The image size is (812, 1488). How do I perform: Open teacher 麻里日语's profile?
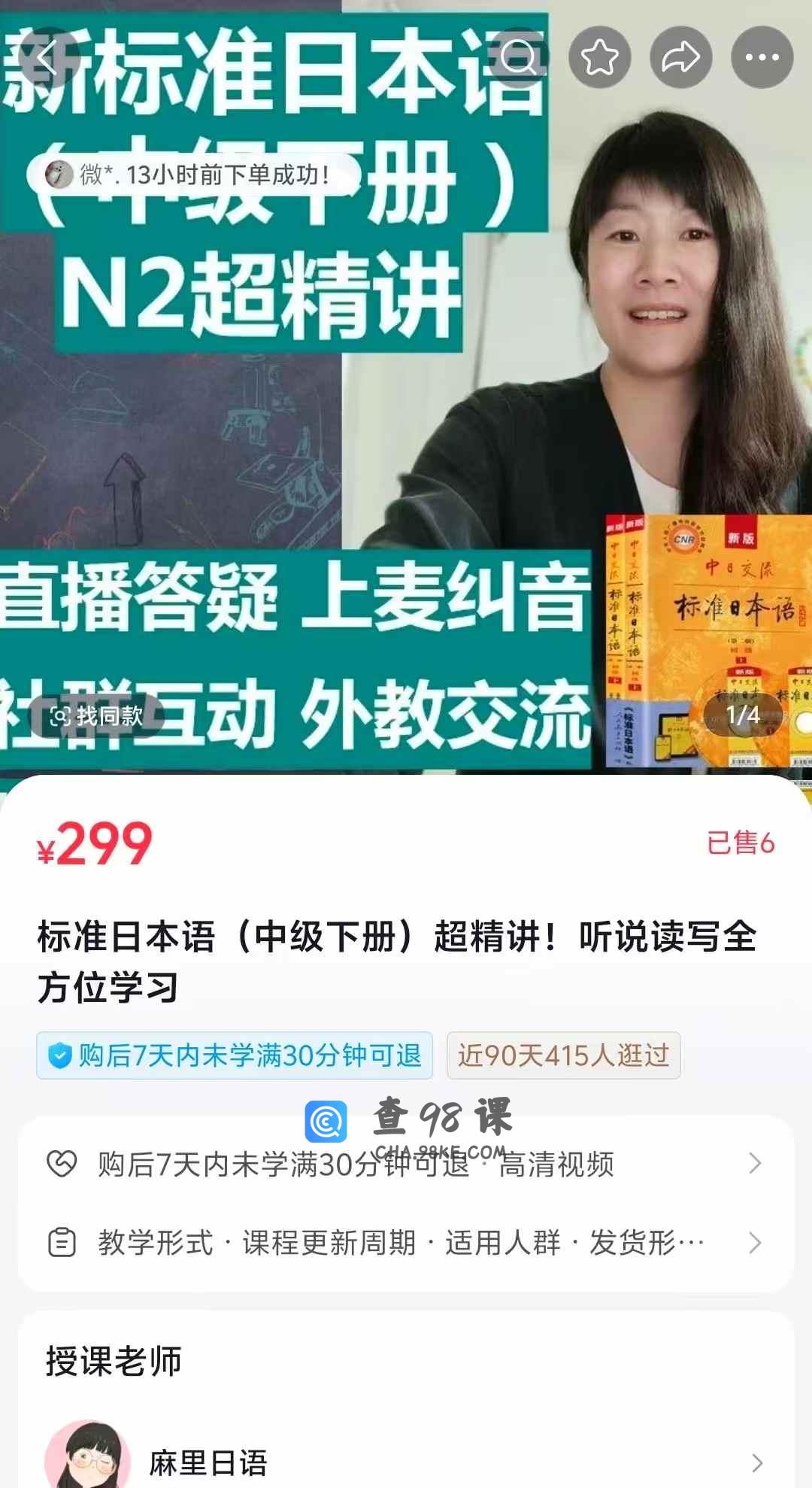pyautogui.click(x=406, y=1462)
